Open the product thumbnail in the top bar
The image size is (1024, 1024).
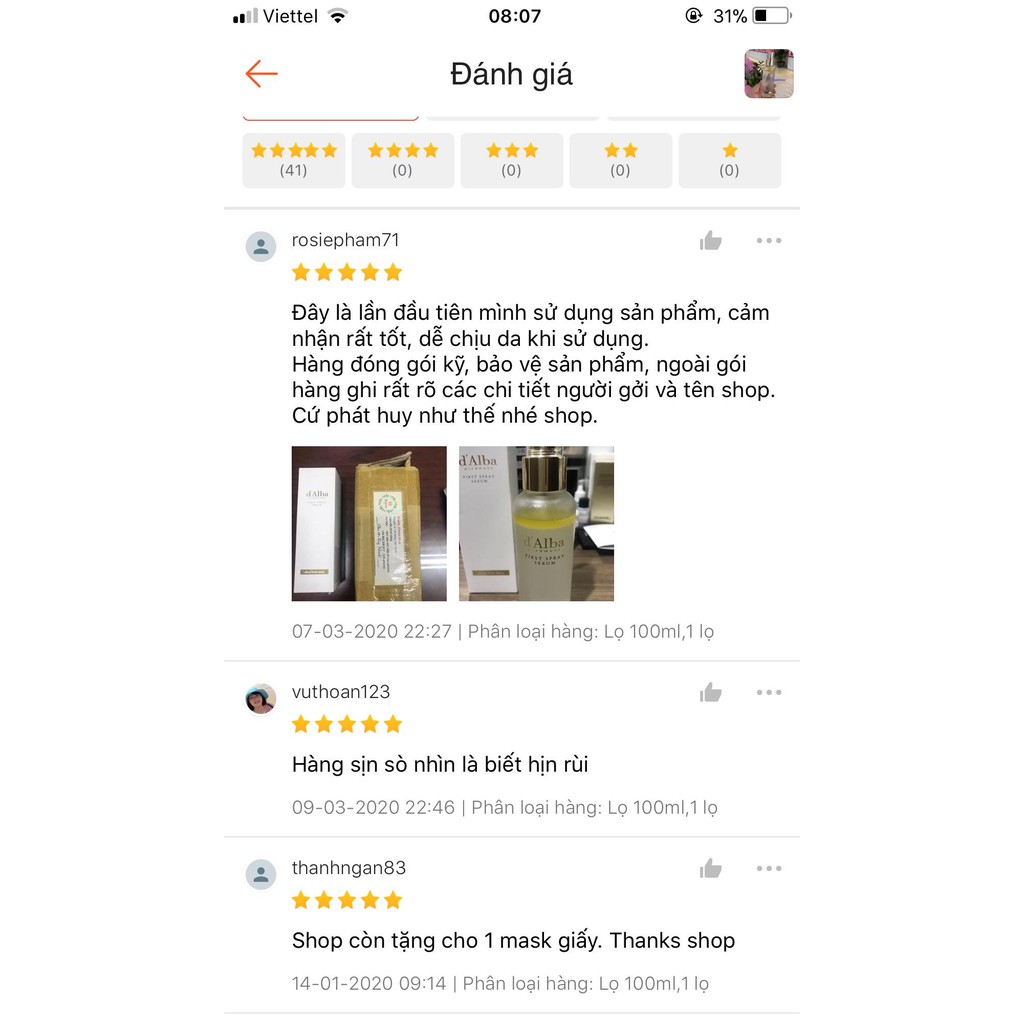[768, 74]
